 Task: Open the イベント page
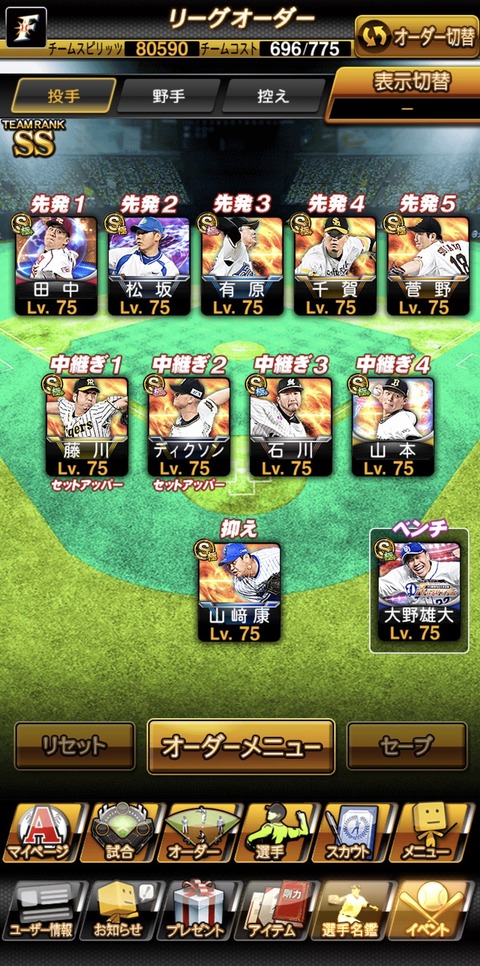pos(432,910)
